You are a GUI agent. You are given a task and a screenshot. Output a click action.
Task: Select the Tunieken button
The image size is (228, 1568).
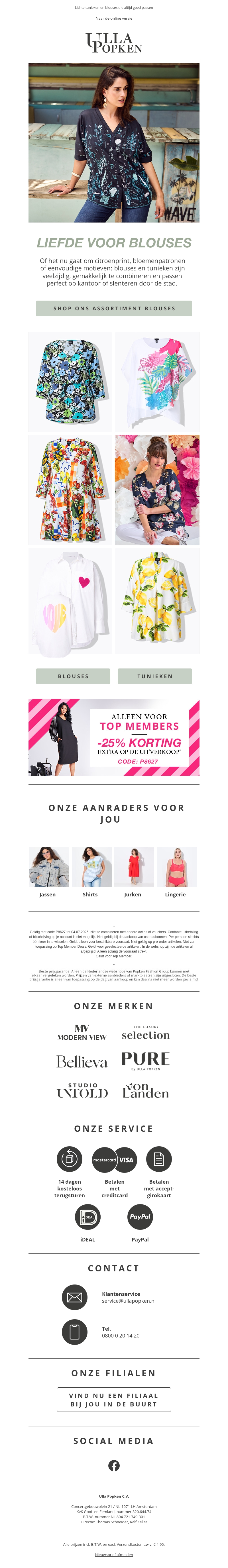(x=155, y=676)
